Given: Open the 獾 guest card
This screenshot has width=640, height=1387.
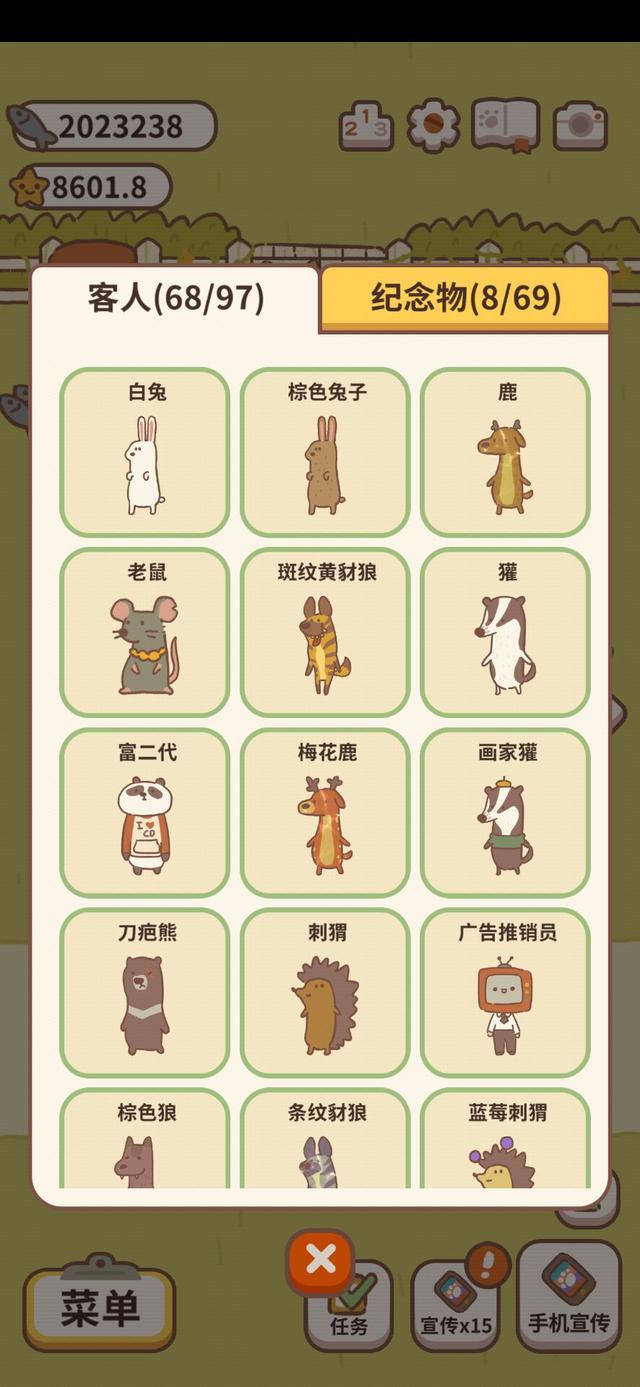Looking at the screenshot, I should (505, 632).
